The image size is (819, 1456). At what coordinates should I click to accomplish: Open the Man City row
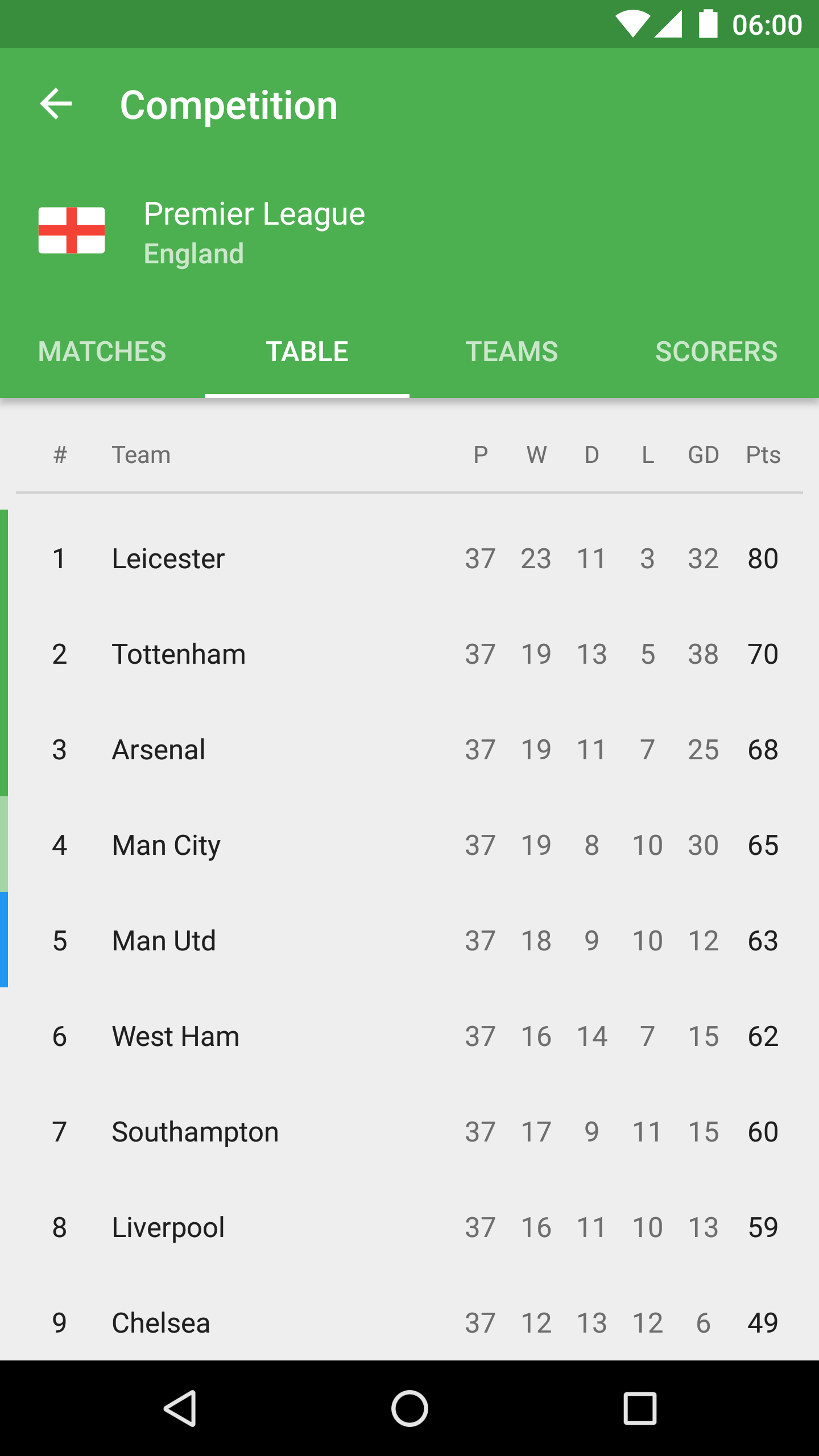point(409,845)
